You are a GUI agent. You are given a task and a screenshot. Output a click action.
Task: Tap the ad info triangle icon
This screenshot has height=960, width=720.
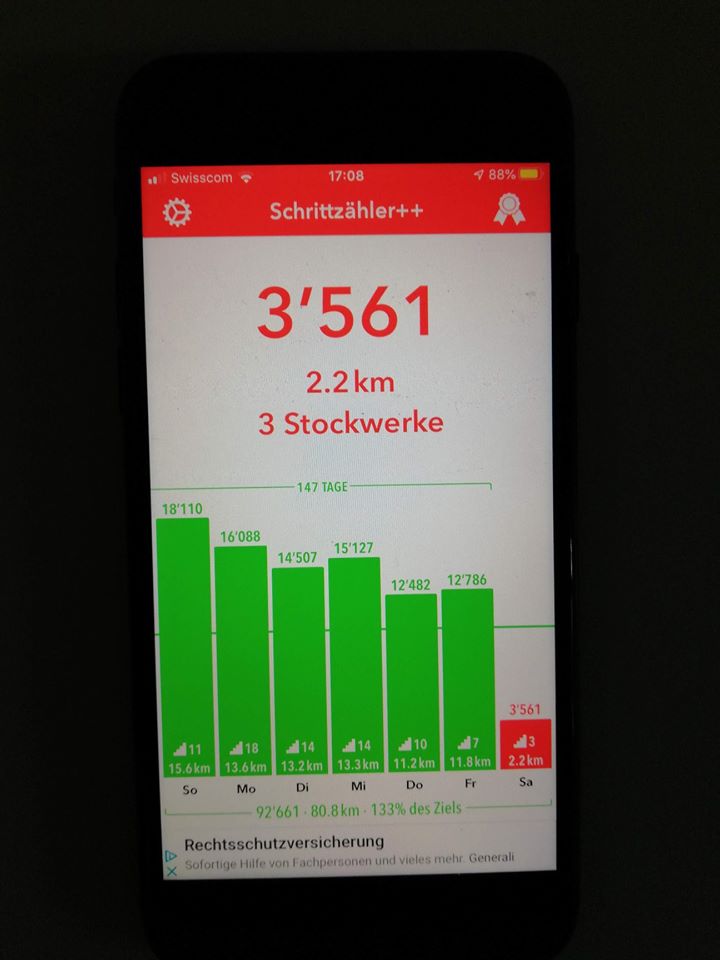(171, 856)
